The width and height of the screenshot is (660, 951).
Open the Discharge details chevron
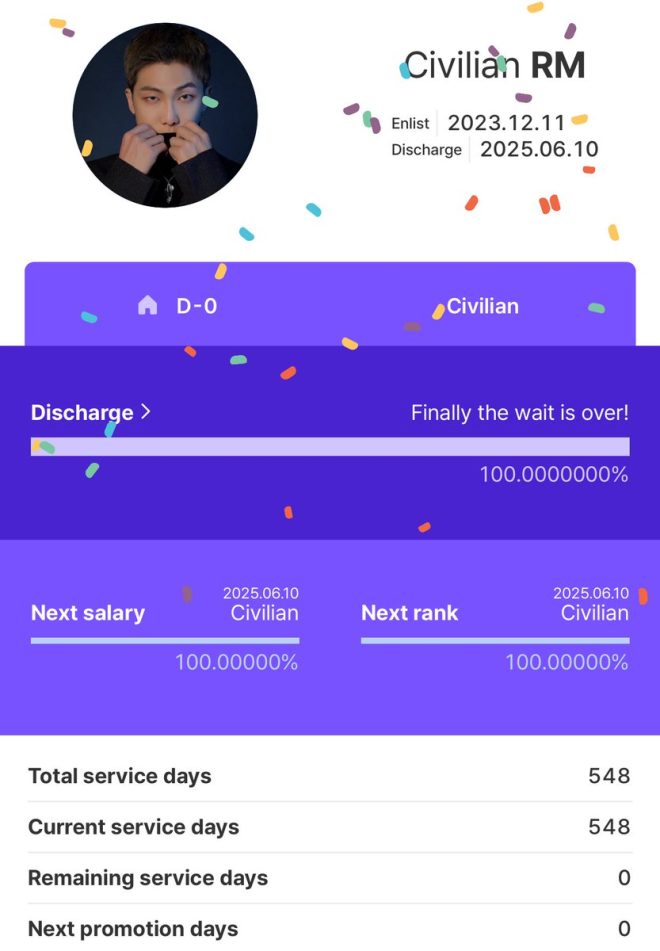[146, 412]
